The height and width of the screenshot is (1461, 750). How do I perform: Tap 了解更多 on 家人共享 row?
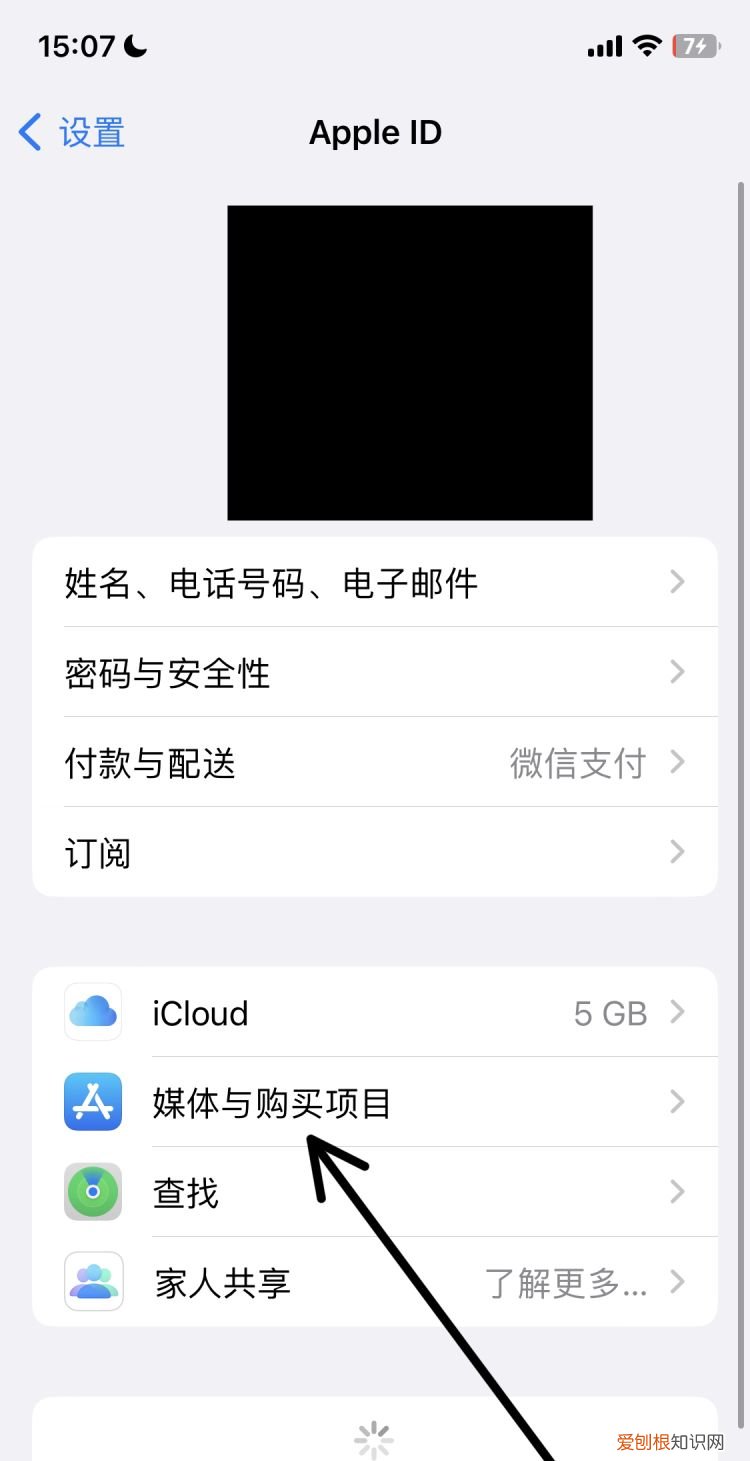[567, 1281]
